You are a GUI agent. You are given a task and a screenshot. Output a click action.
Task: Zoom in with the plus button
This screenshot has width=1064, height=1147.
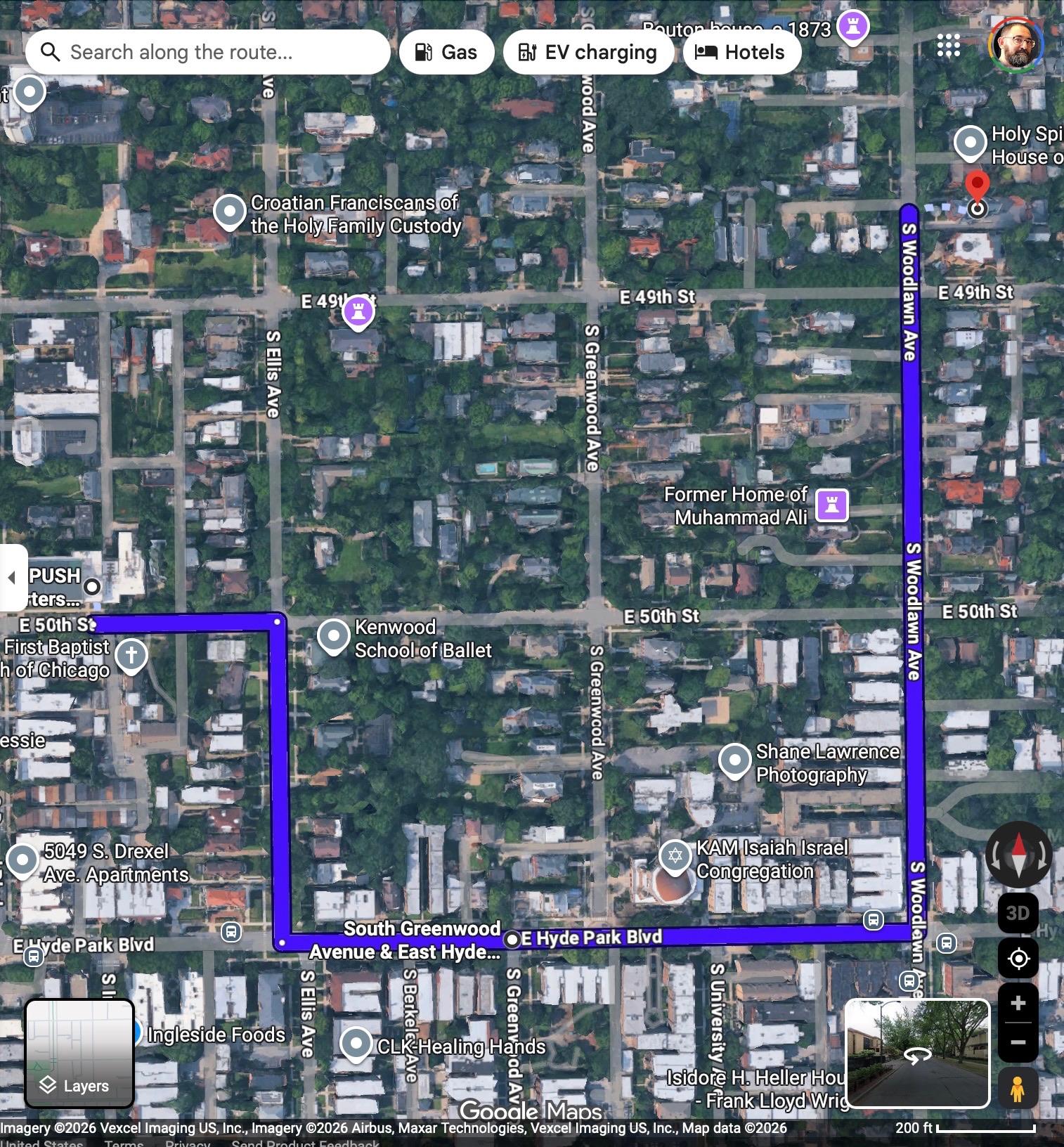pyautogui.click(x=1018, y=1004)
